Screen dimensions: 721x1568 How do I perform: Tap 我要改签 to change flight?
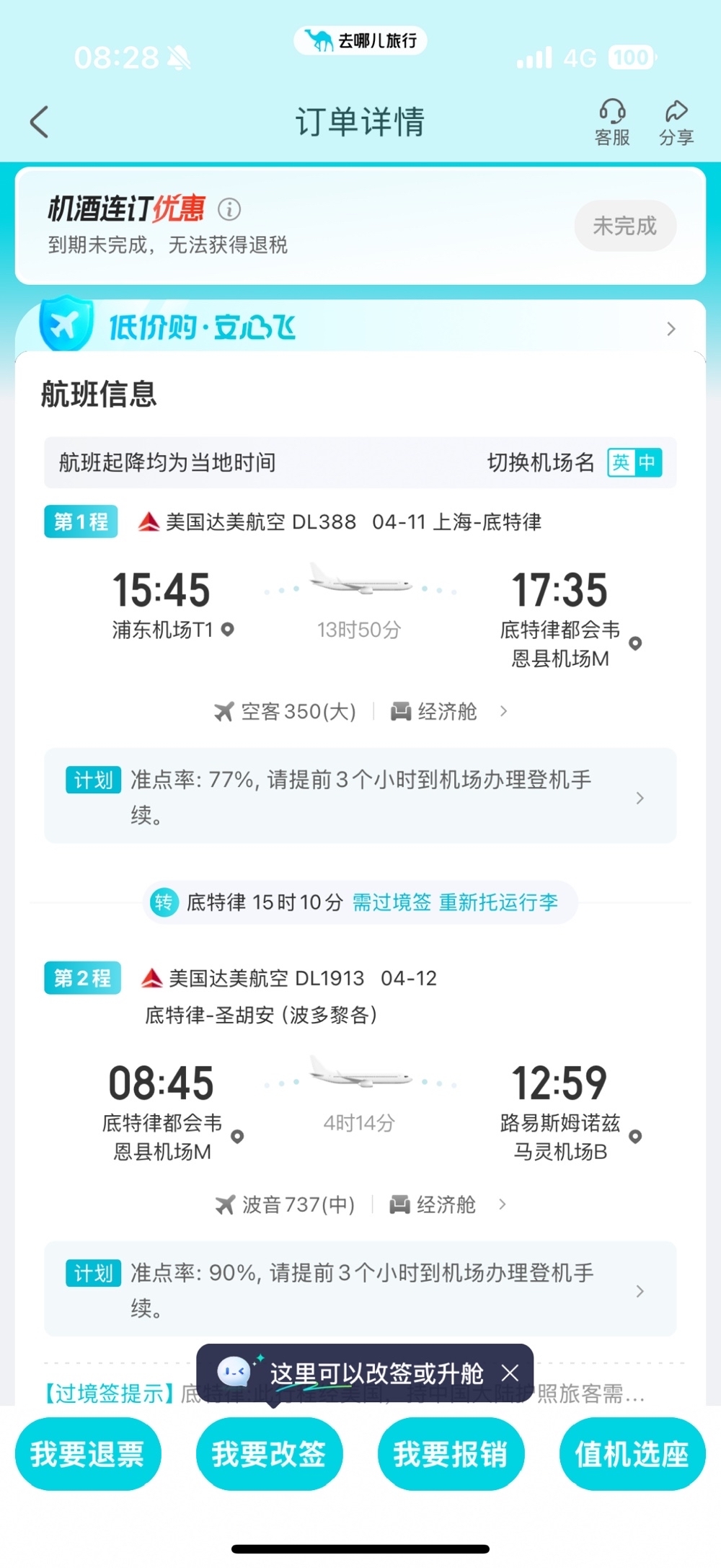[x=269, y=1454]
